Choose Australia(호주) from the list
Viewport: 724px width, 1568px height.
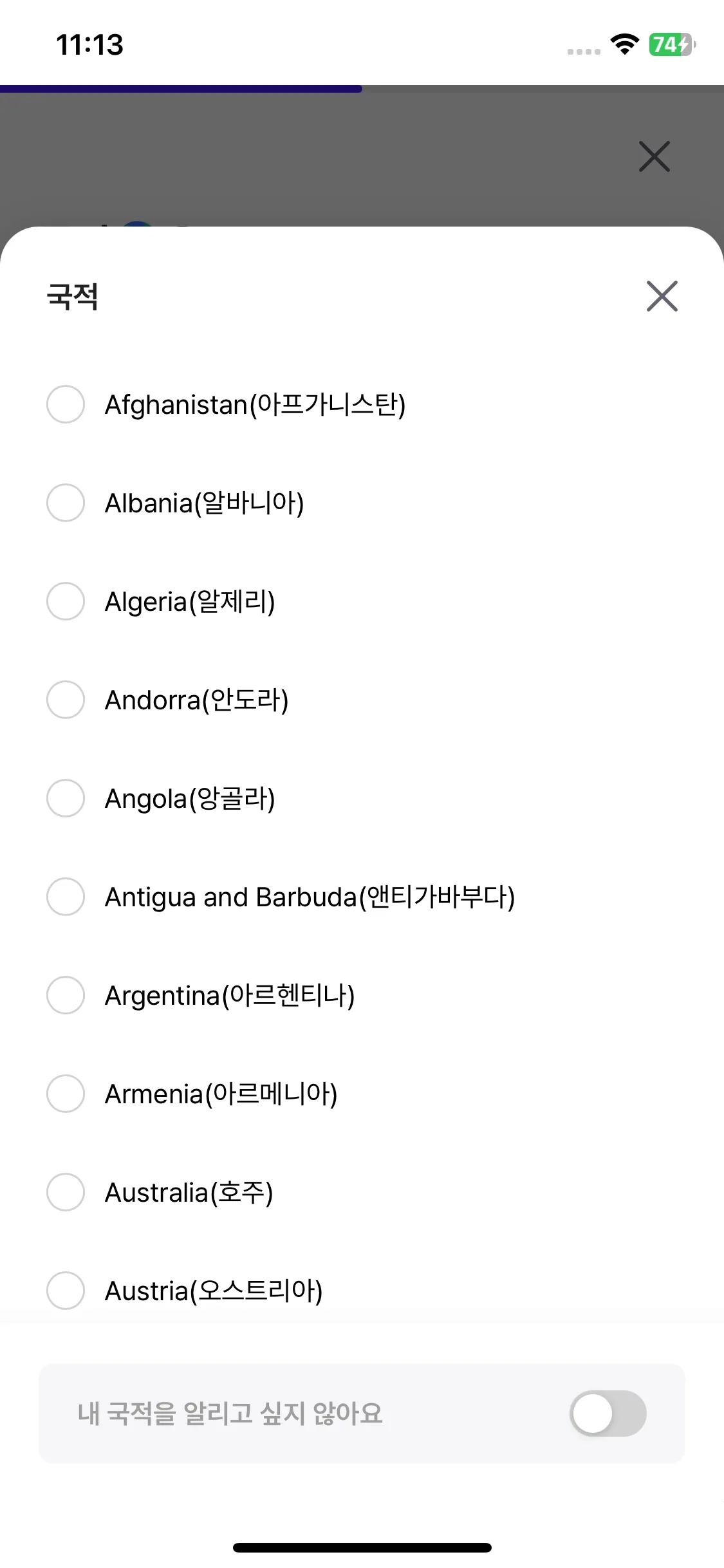coord(66,1192)
